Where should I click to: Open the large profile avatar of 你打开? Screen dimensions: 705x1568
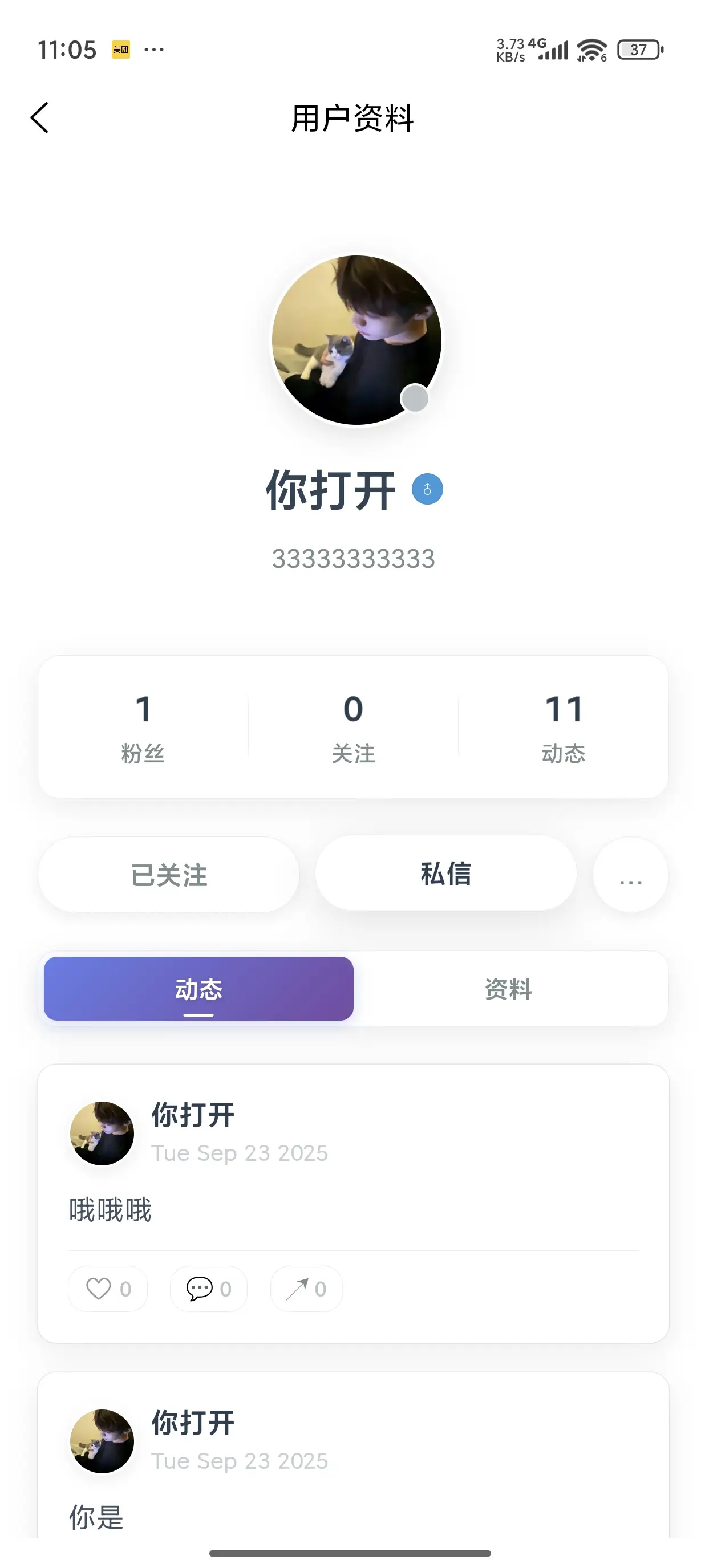[x=356, y=340]
